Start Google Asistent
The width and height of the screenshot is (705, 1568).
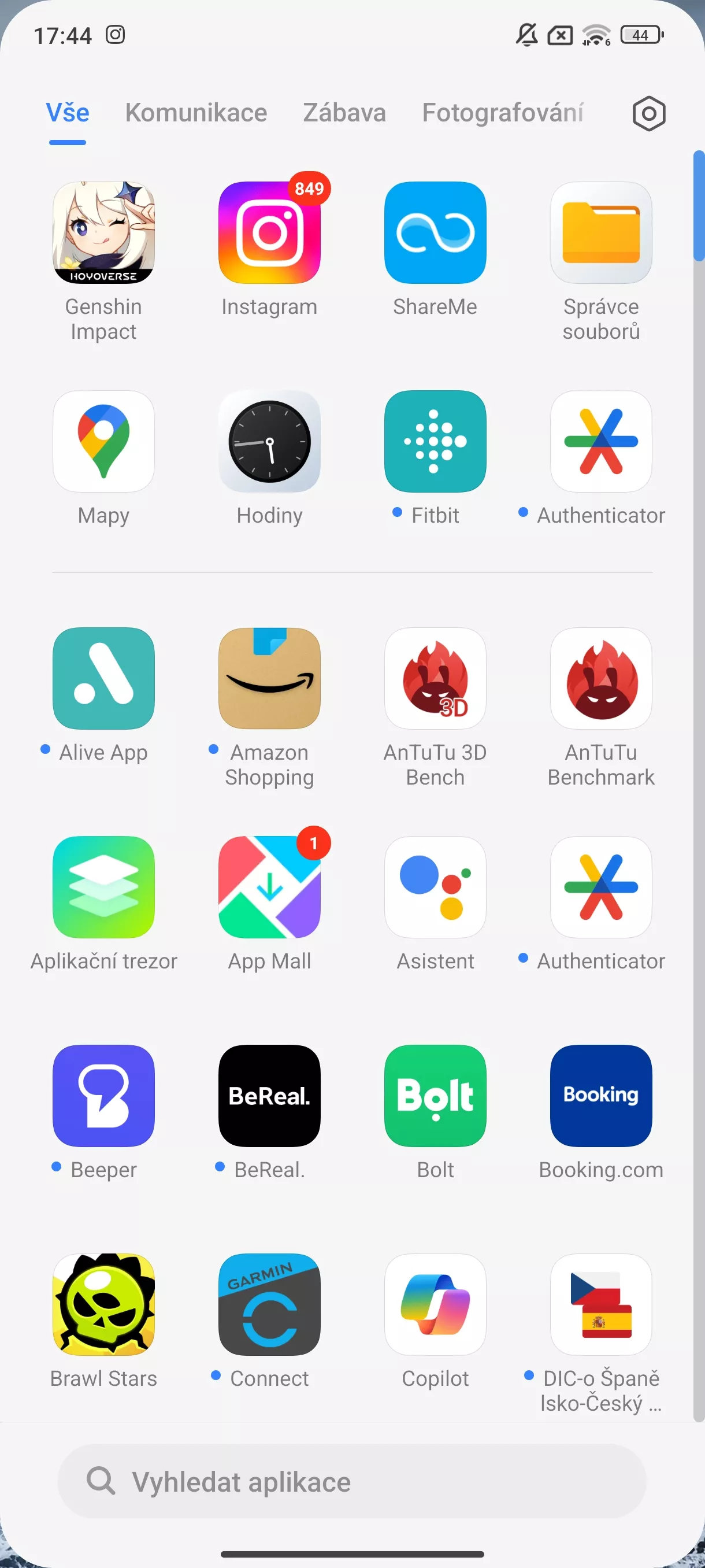click(435, 887)
